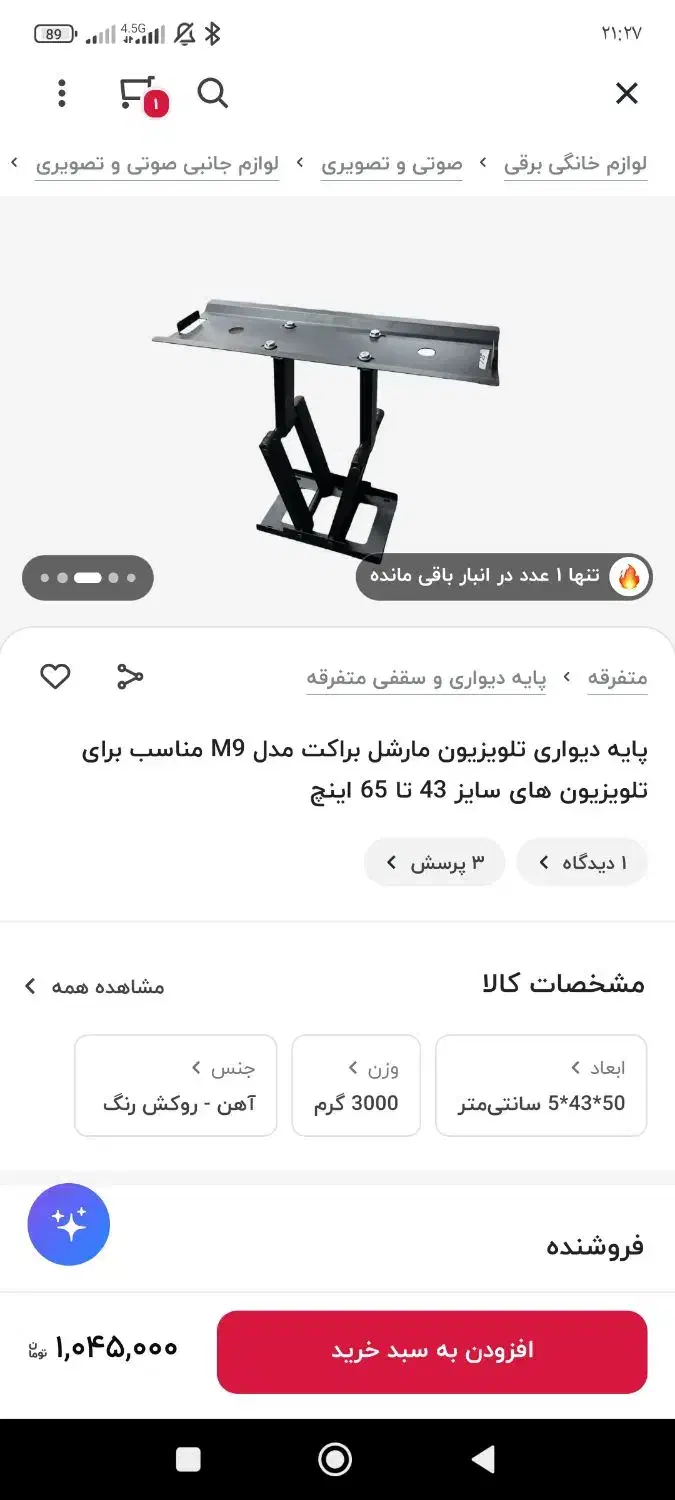Open the جنس material card
Viewport: 675px width, 1500px height.
coord(176,1086)
